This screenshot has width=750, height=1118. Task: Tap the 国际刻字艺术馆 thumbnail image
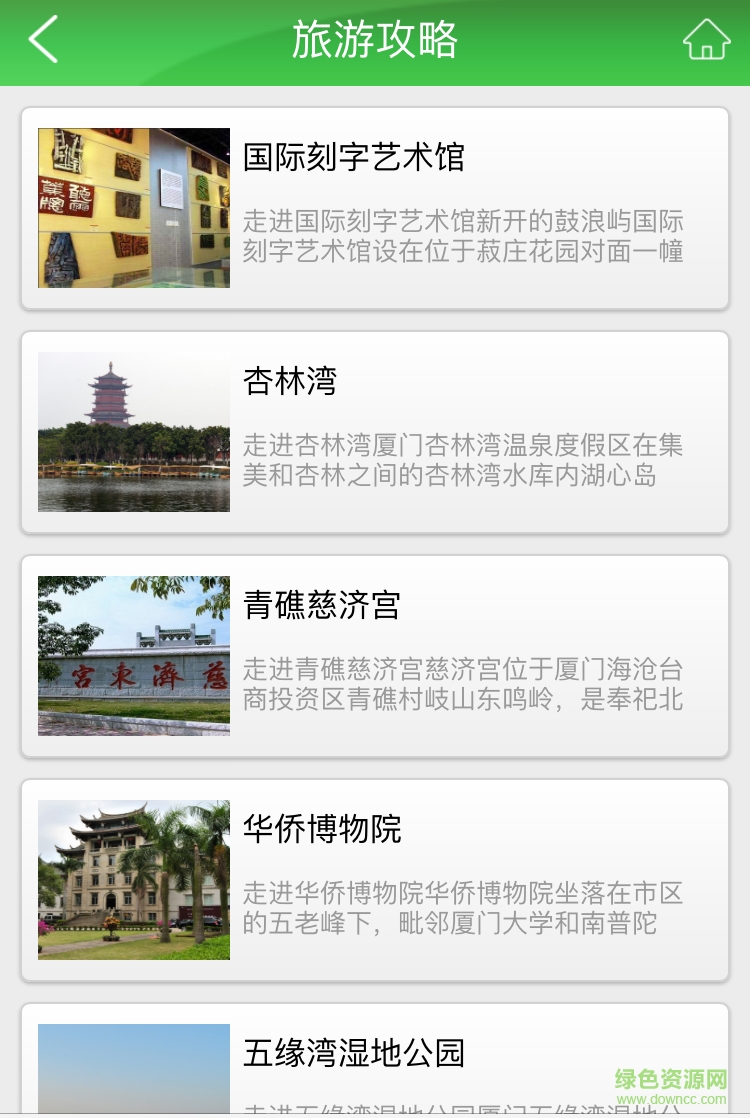tap(133, 207)
